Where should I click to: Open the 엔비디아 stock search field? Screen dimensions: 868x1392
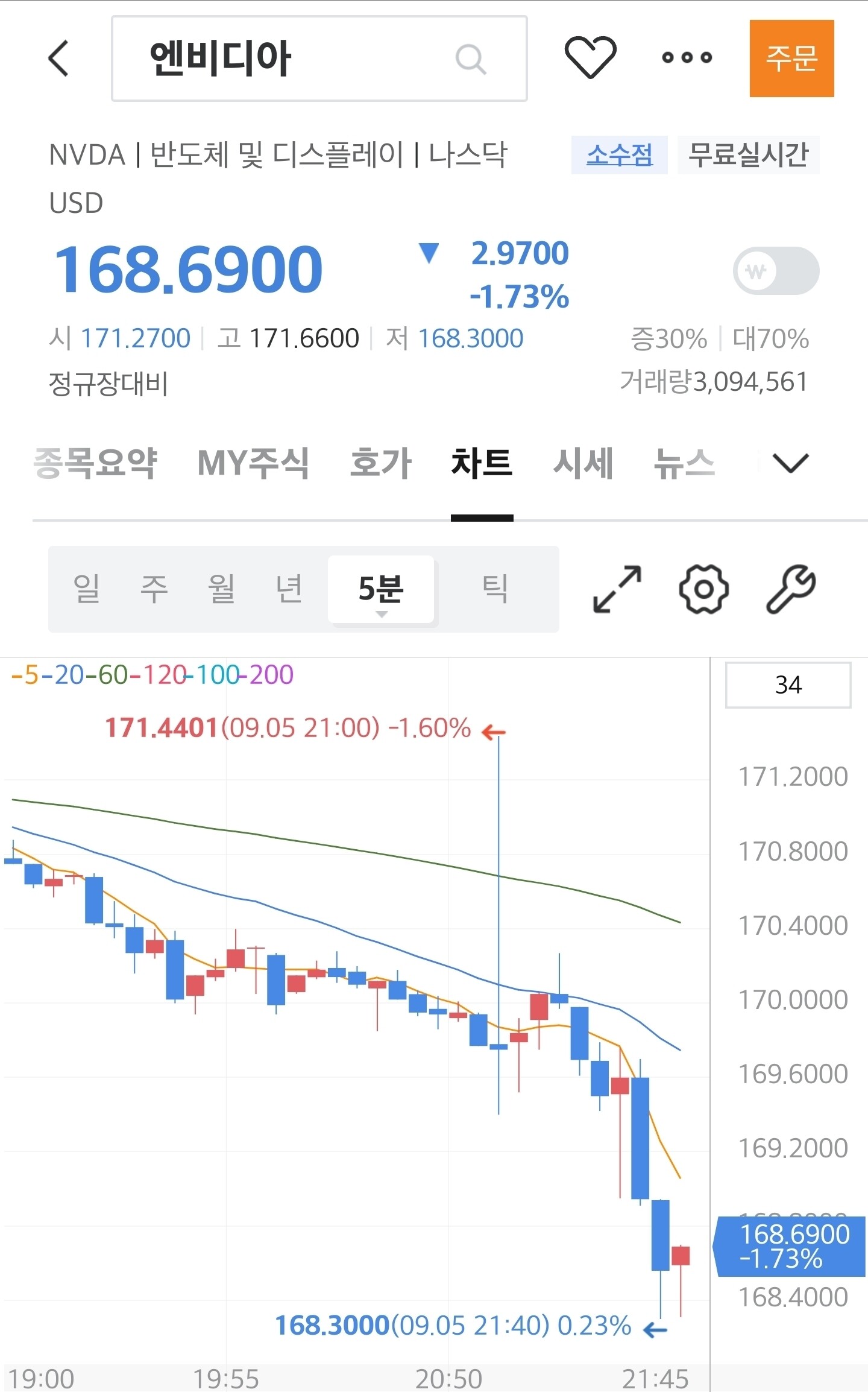[x=319, y=59]
